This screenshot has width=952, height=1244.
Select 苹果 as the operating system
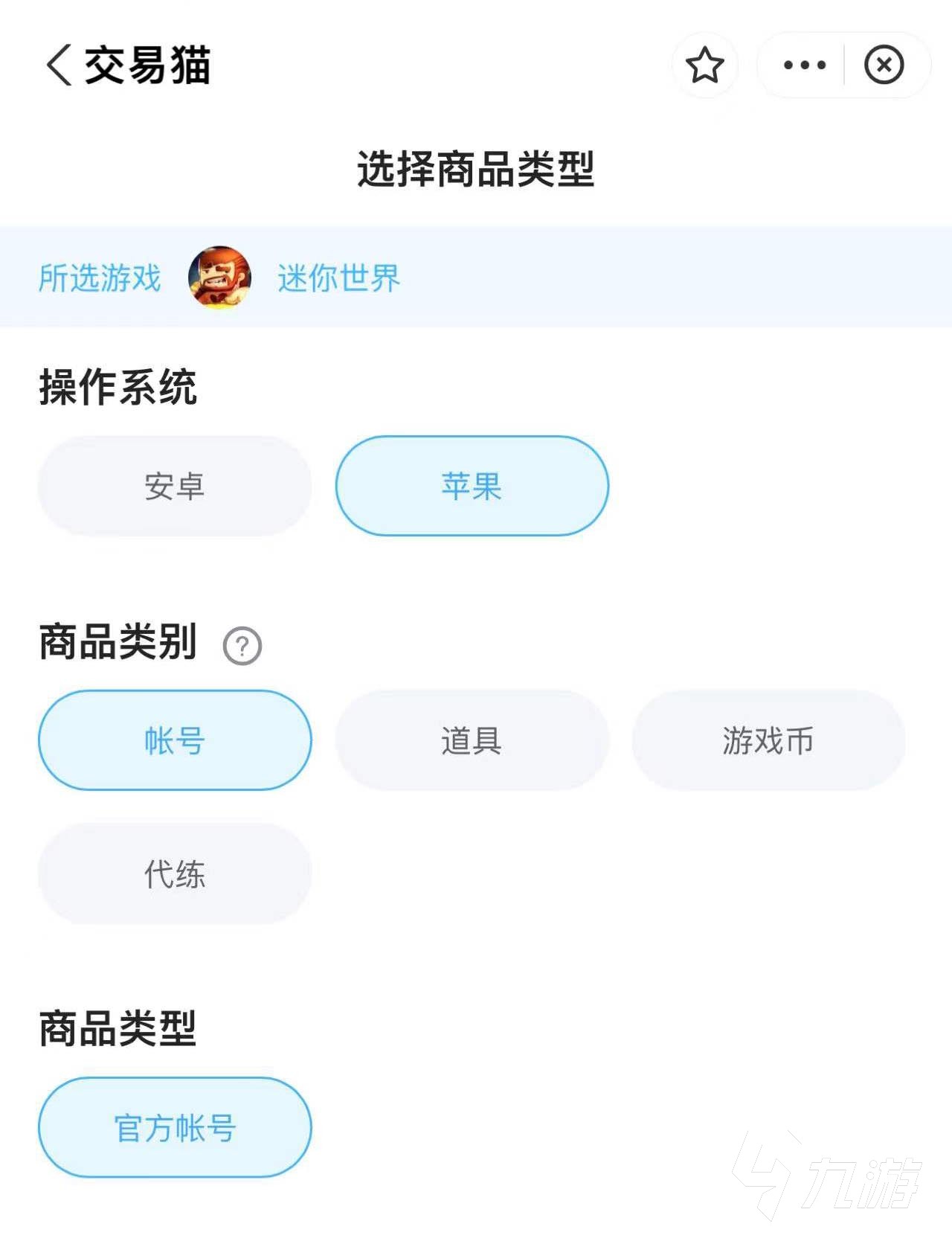[x=472, y=485]
